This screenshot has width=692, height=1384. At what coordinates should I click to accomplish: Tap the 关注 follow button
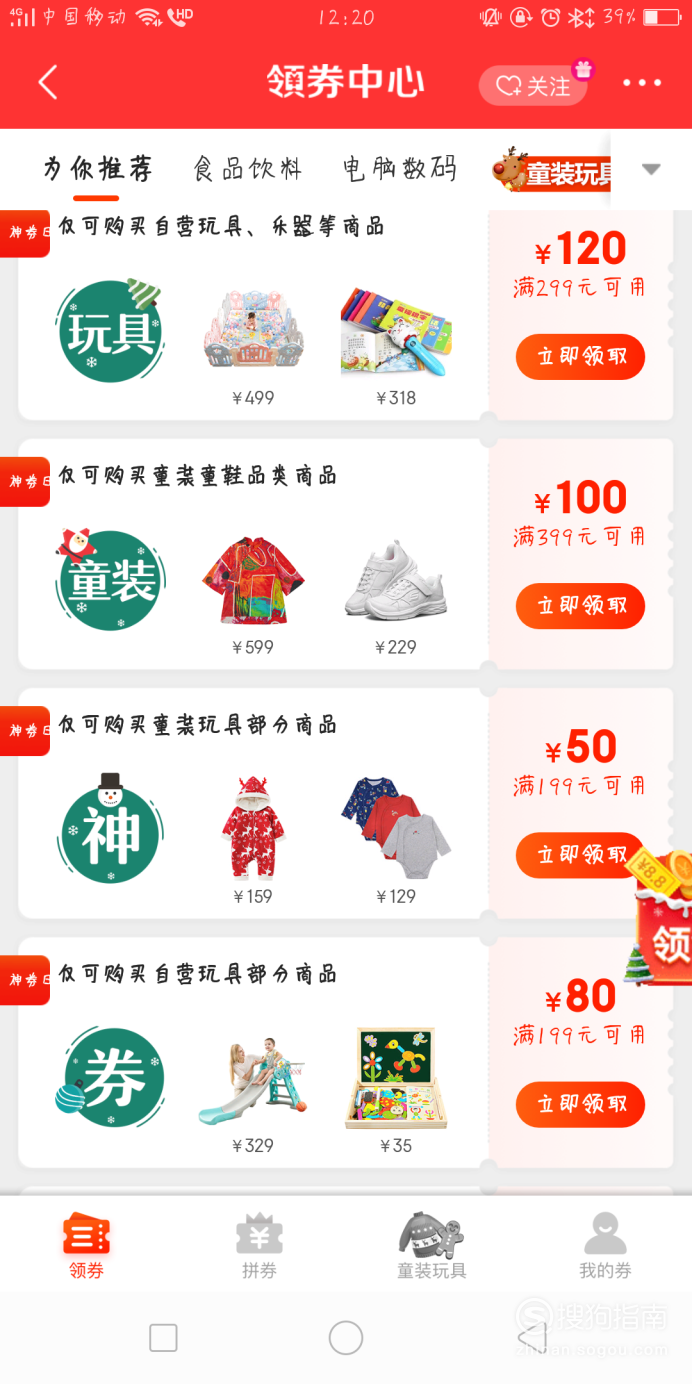pos(533,86)
